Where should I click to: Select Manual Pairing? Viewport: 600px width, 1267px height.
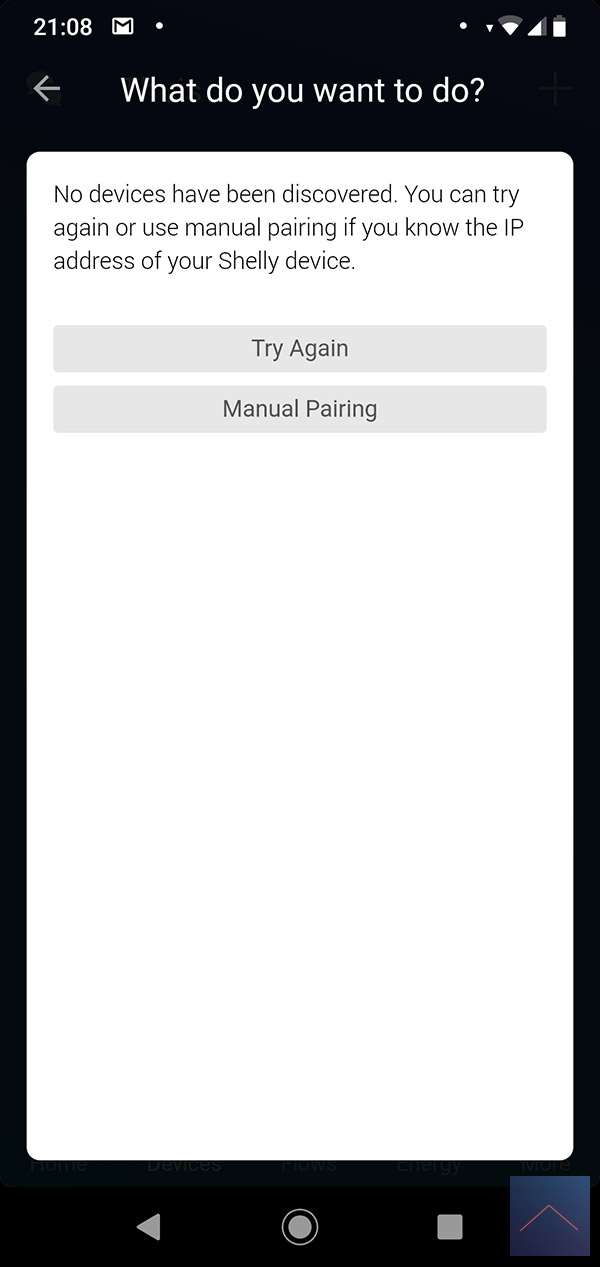(x=300, y=409)
